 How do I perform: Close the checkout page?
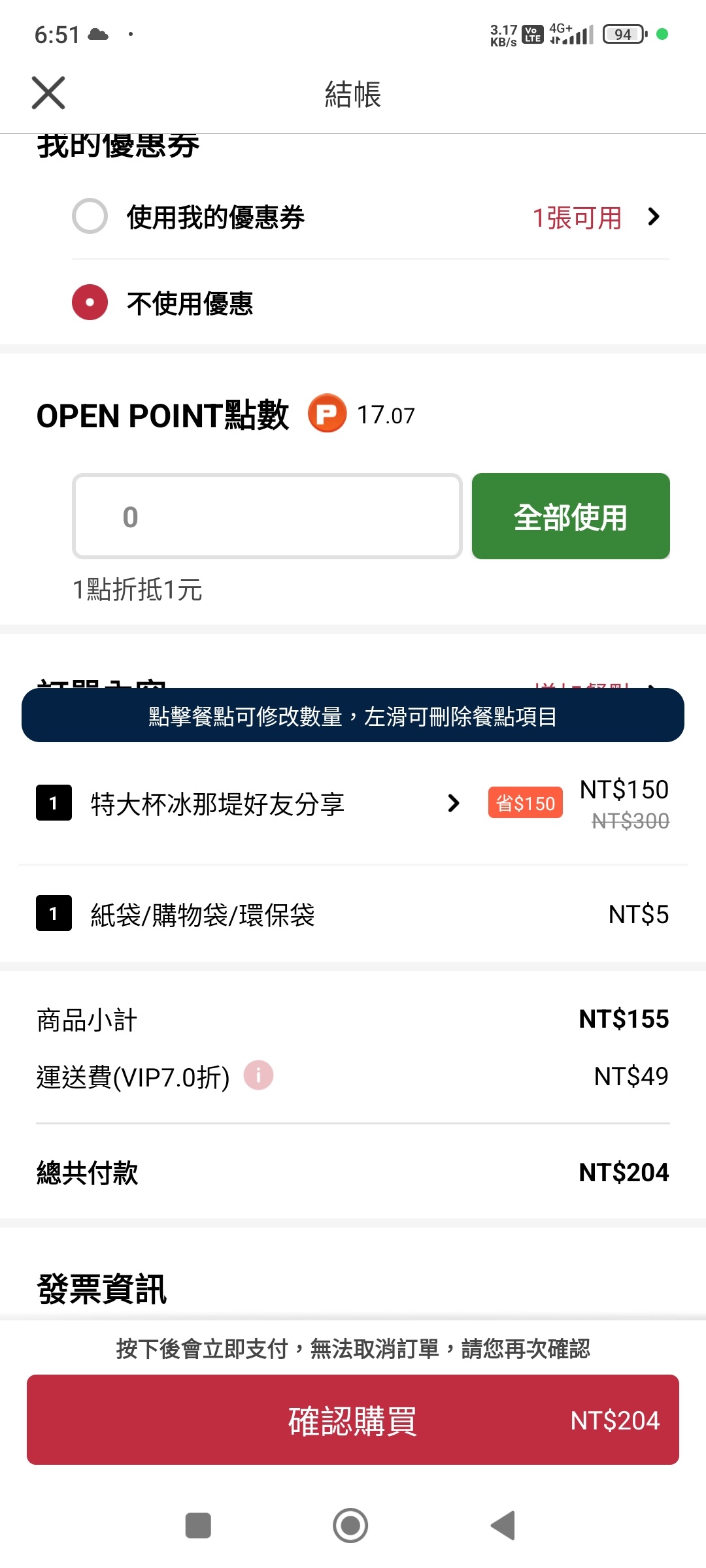[x=48, y=93]
